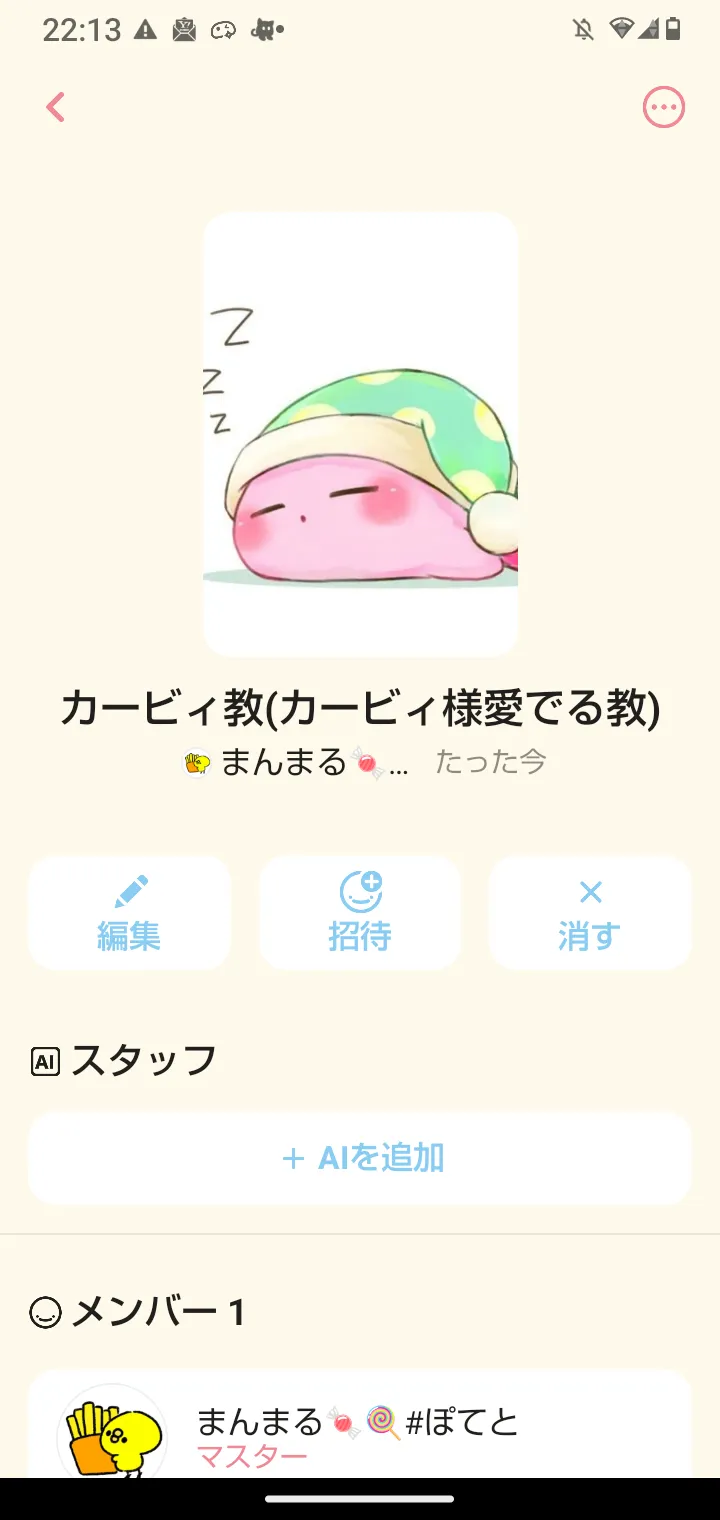Screen dimensions: 720x1520
Task: Delete the group with 消す
Action: click(x=590, y=913)
